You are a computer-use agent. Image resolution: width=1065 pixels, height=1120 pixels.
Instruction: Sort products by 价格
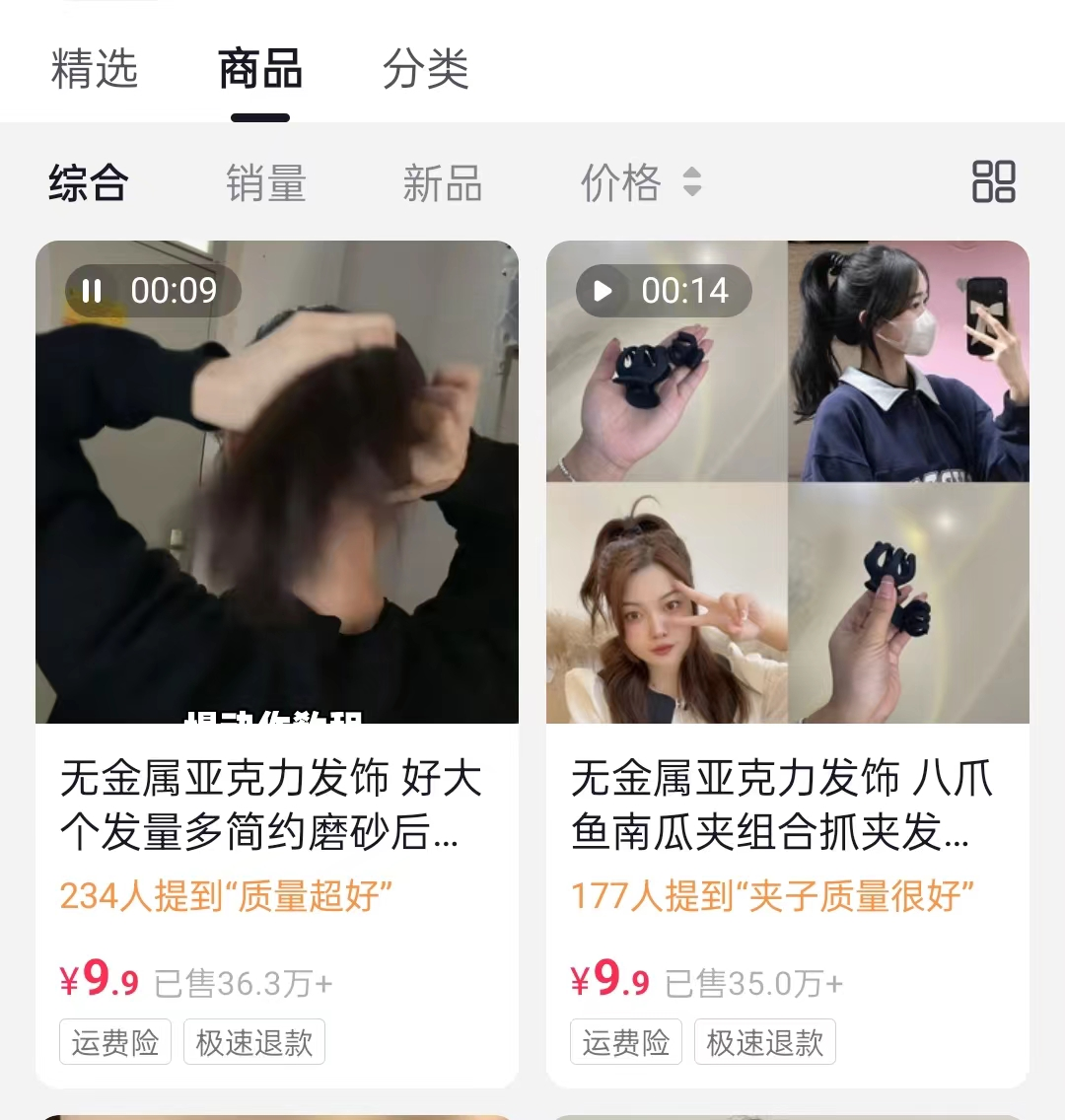point(640,183)
